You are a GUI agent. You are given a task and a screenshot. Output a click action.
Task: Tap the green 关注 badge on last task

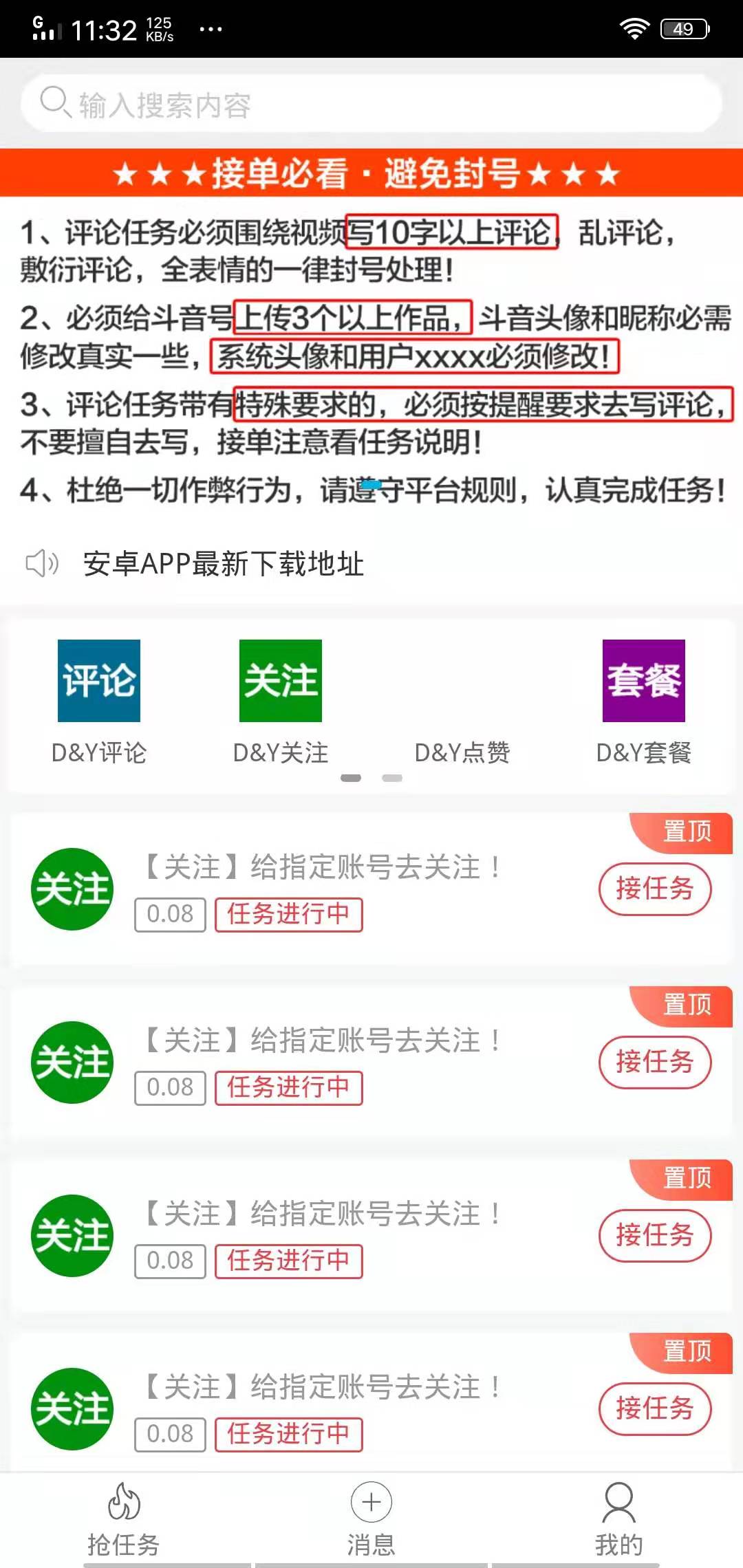pos(72,1408)
